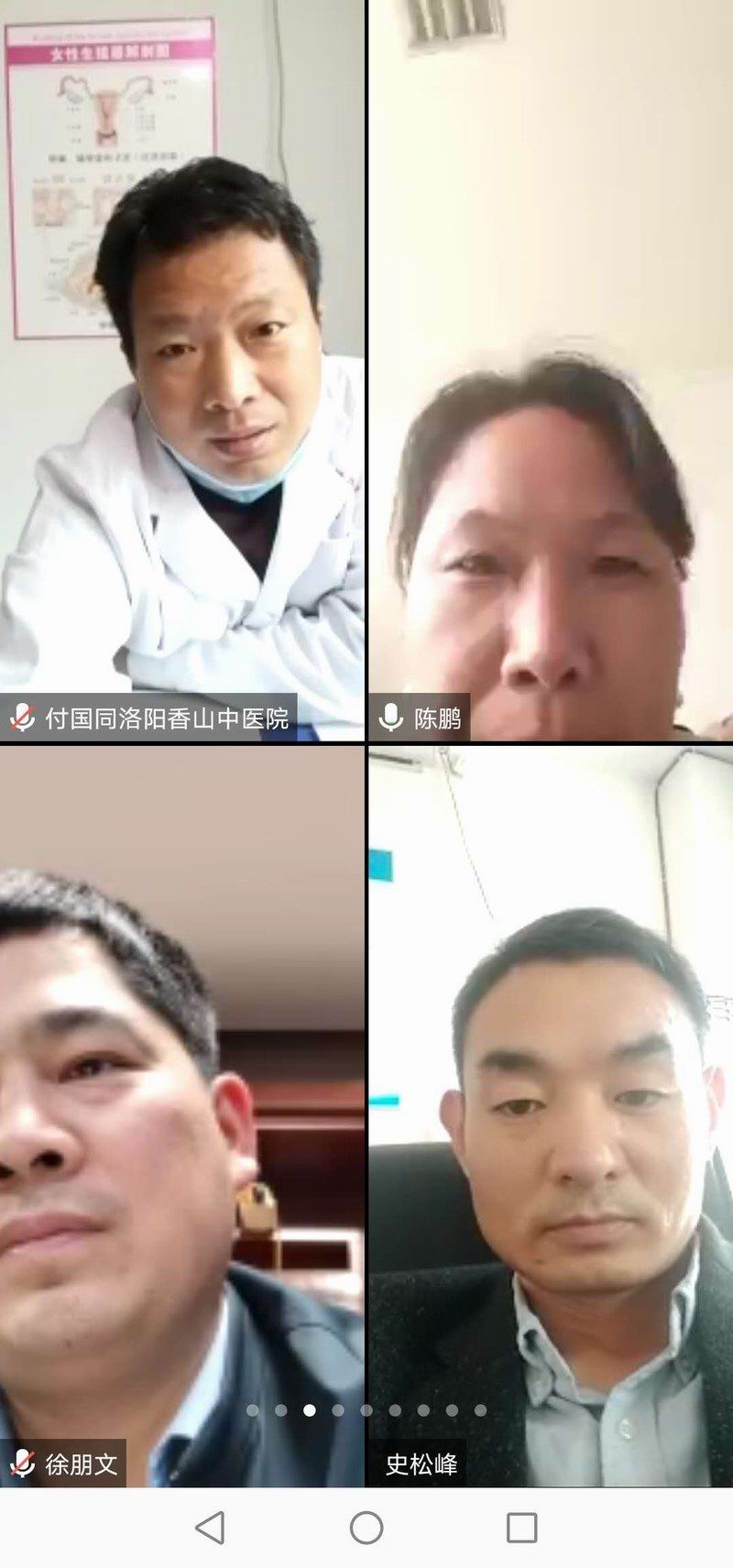Go back with the system back button

click(210, 1528)
